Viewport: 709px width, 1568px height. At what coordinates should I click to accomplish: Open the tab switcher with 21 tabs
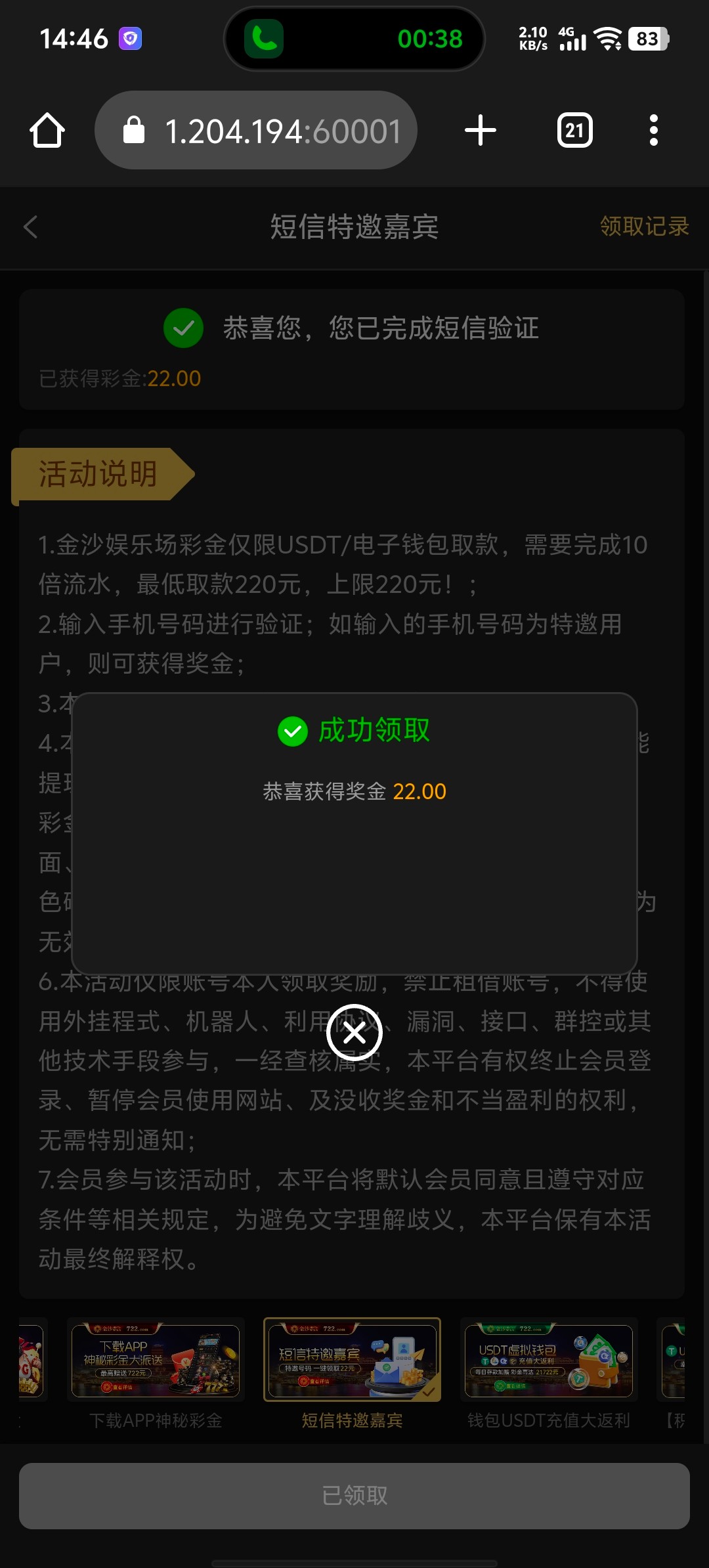[574, 130]
